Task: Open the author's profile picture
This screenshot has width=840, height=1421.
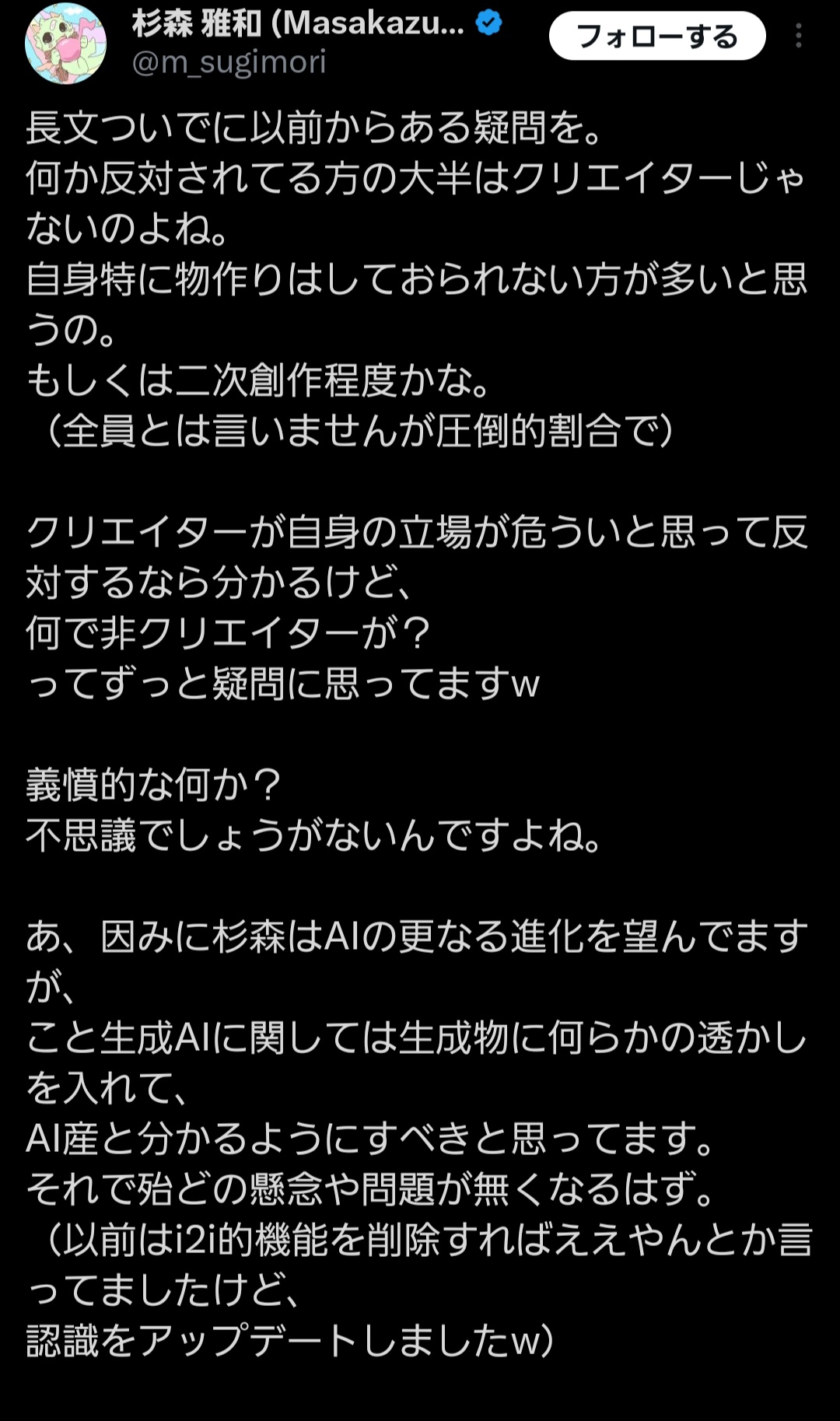Action: (65, 44)
